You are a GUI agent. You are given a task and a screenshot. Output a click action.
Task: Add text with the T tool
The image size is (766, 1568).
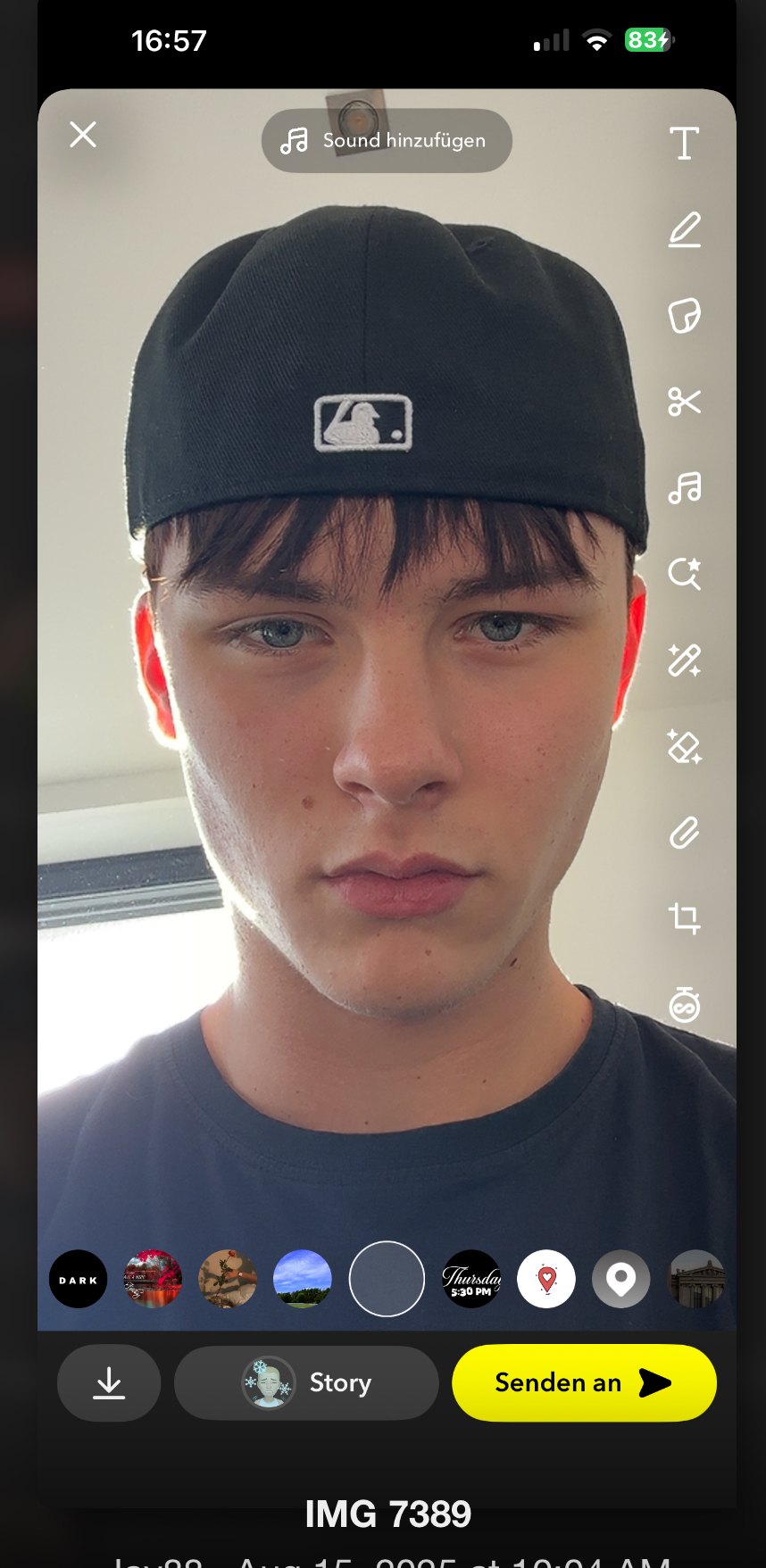tap(685, 143)
